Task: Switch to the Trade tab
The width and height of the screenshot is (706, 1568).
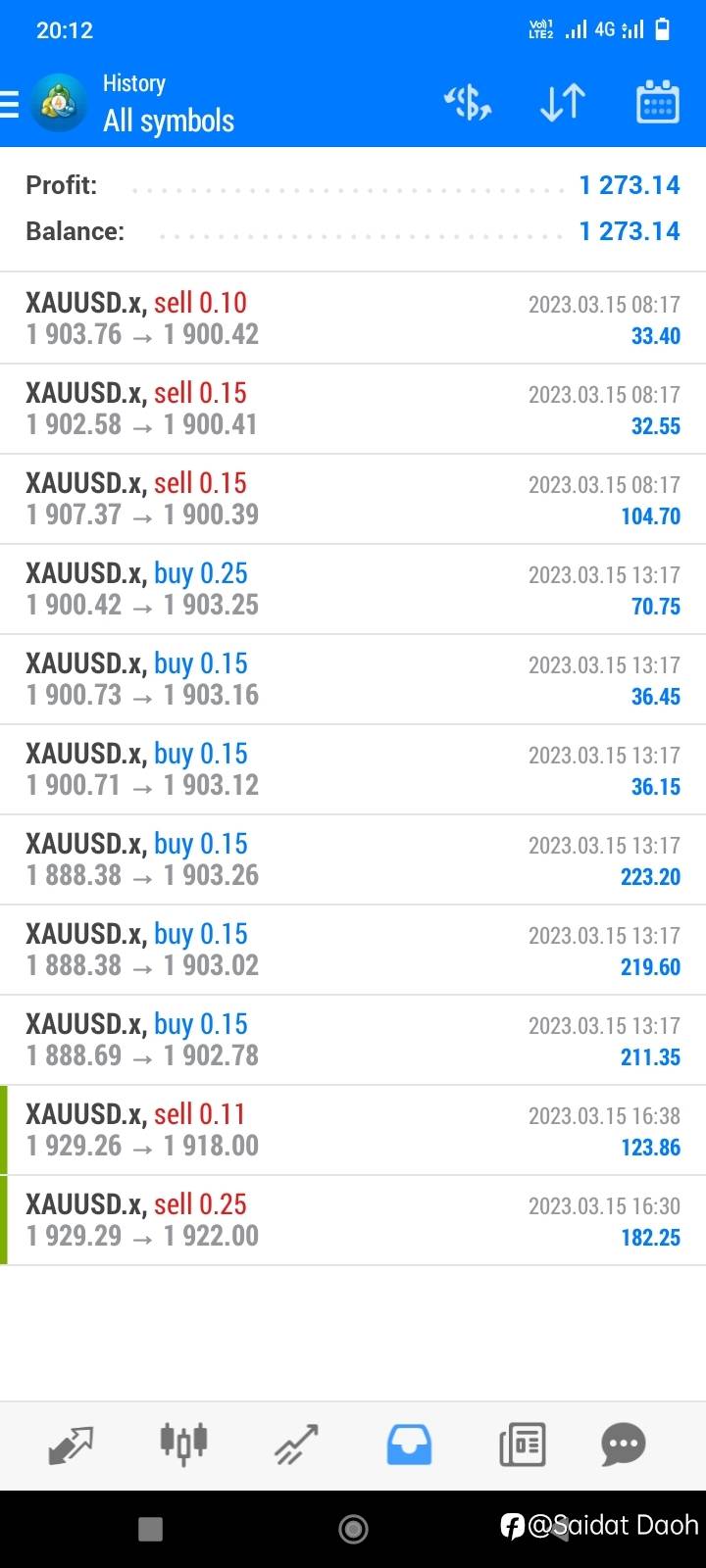Action: click(x=296, y=1445)
